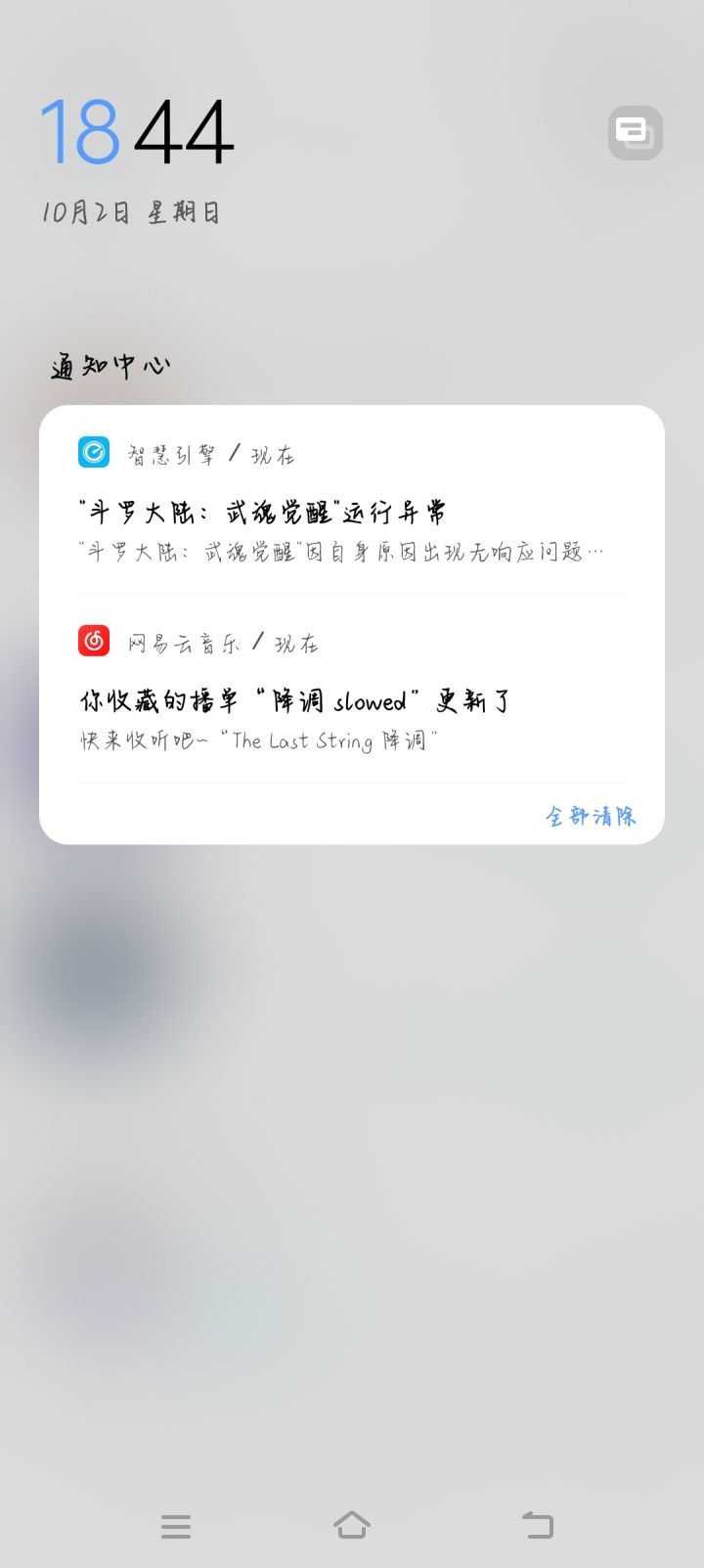This screenshot has height=1568, width=704.
Task: Tap the back icon in navigation bar
Action: [536, 1524]
